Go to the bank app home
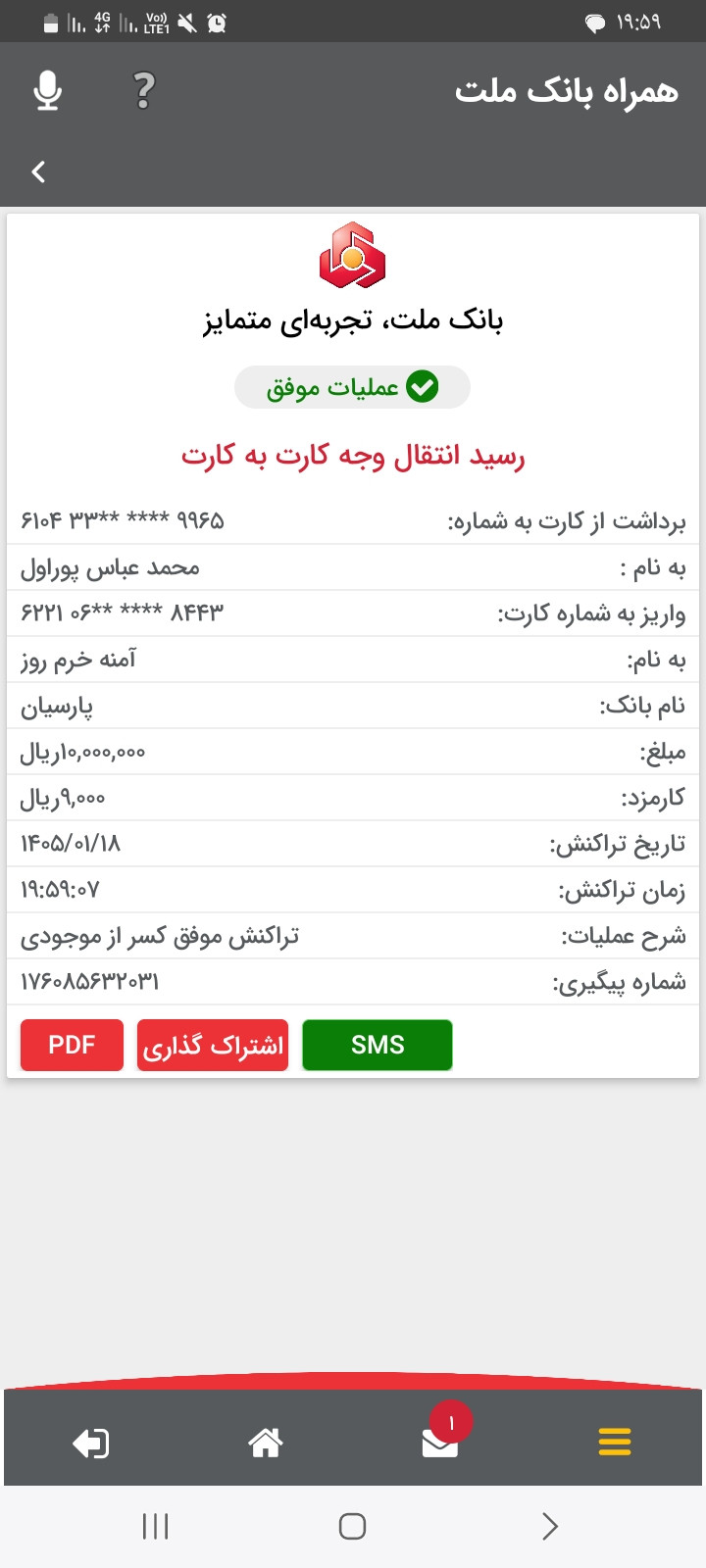The height and width of the screenshot is (1568, 706). (266, 1443)
